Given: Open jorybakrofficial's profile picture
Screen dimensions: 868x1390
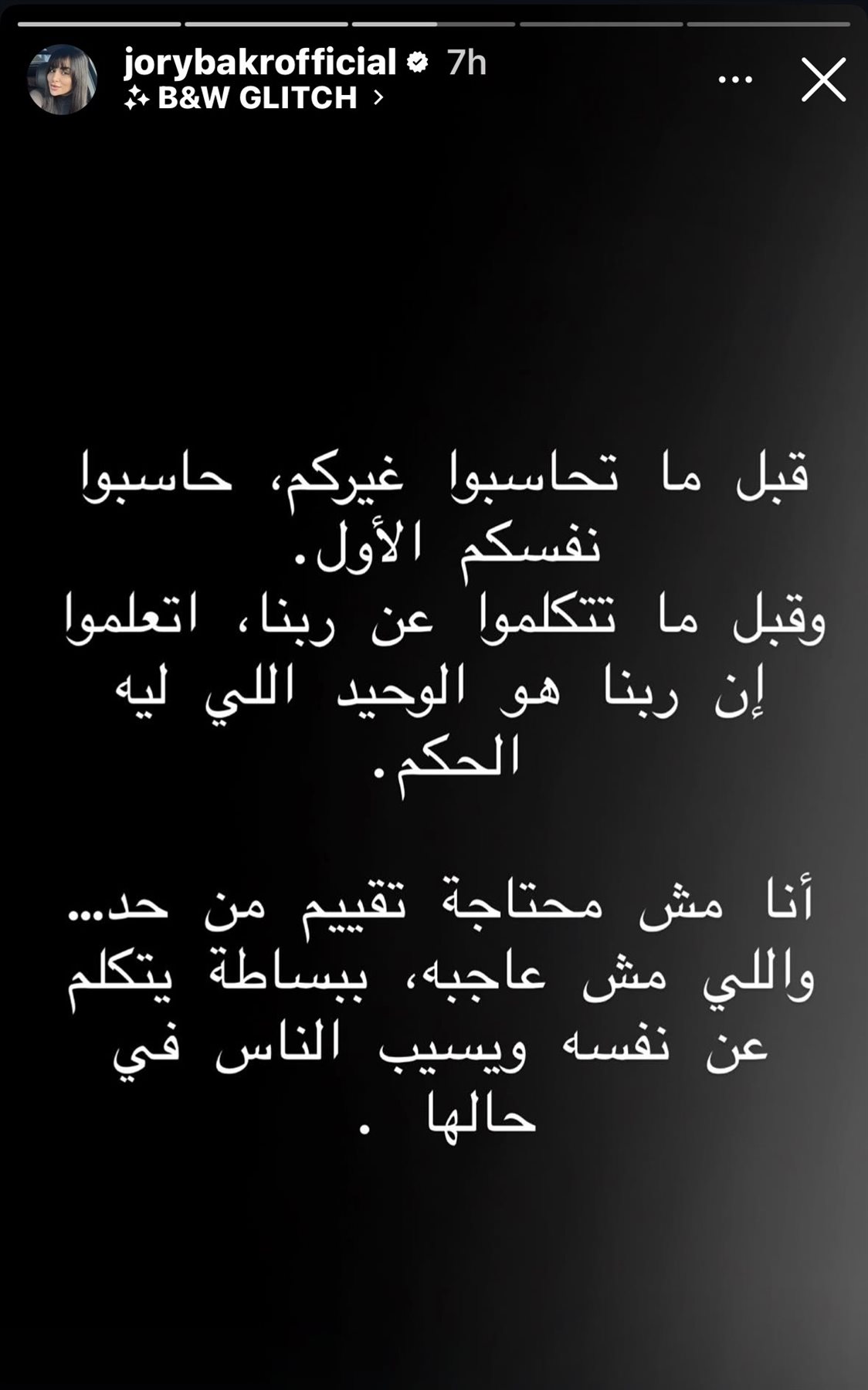Looking at the screenshot, I should 62,80.
